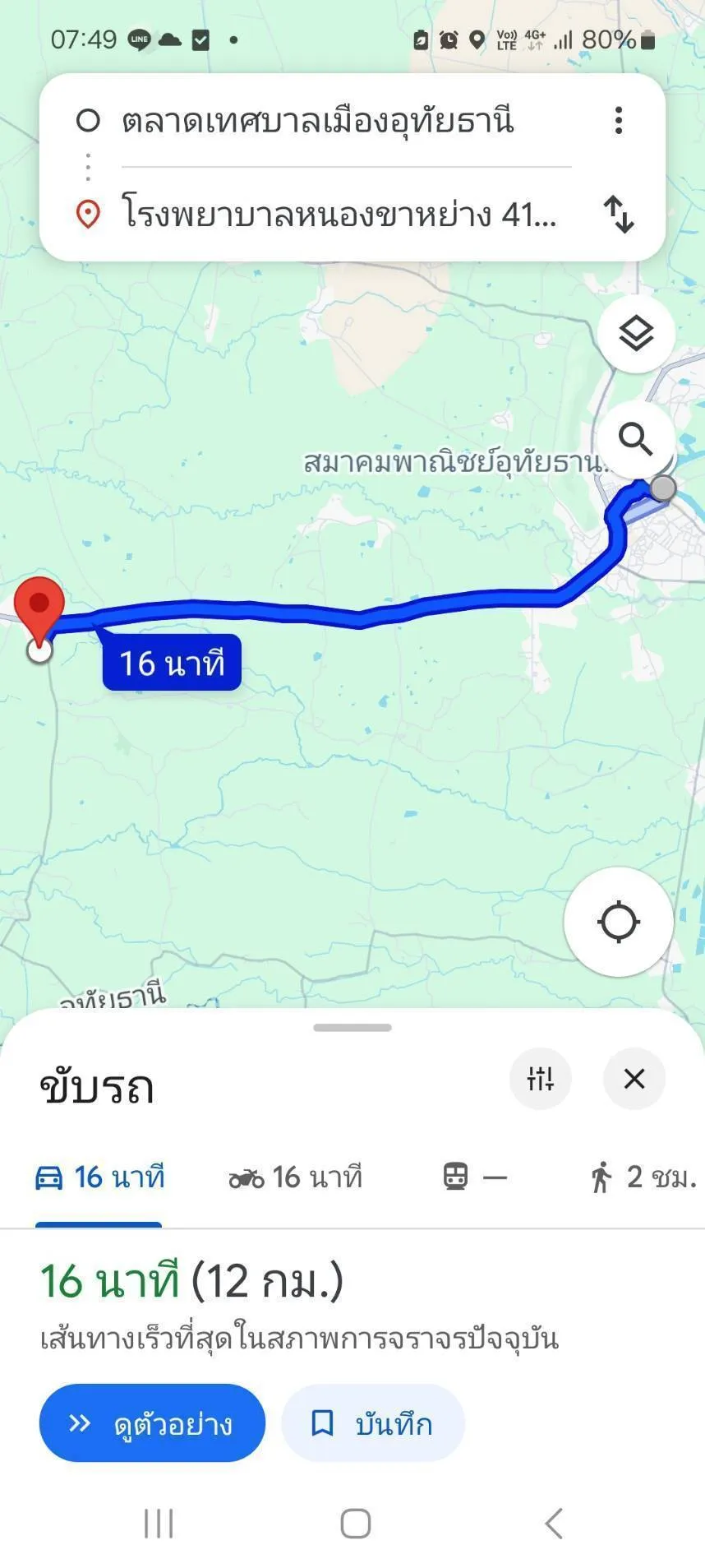Close the directions panel
Screen dimensions: 705x1568
pos(634,1078)
